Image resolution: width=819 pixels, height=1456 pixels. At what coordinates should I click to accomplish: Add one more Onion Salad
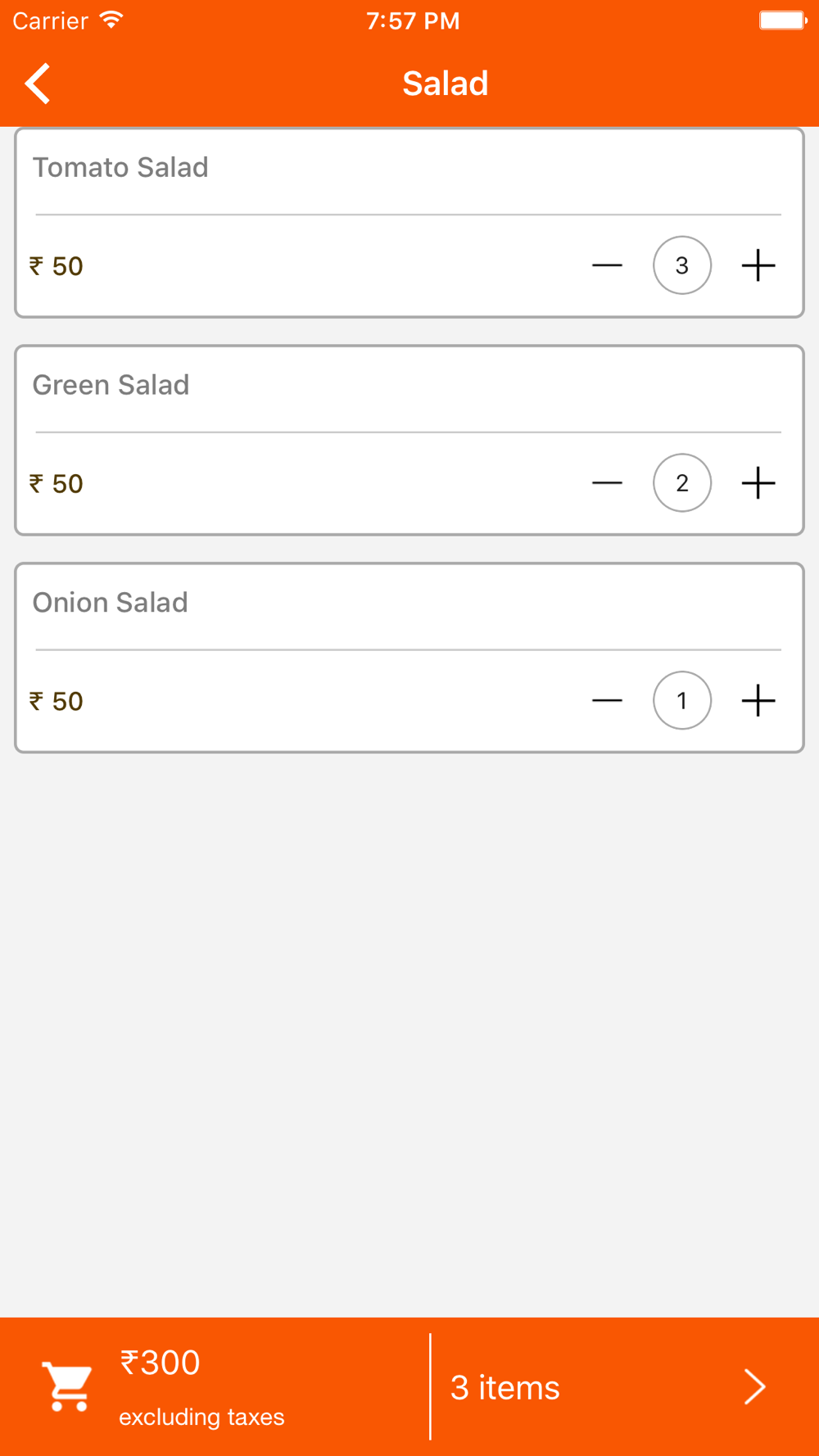click(758, 701)
